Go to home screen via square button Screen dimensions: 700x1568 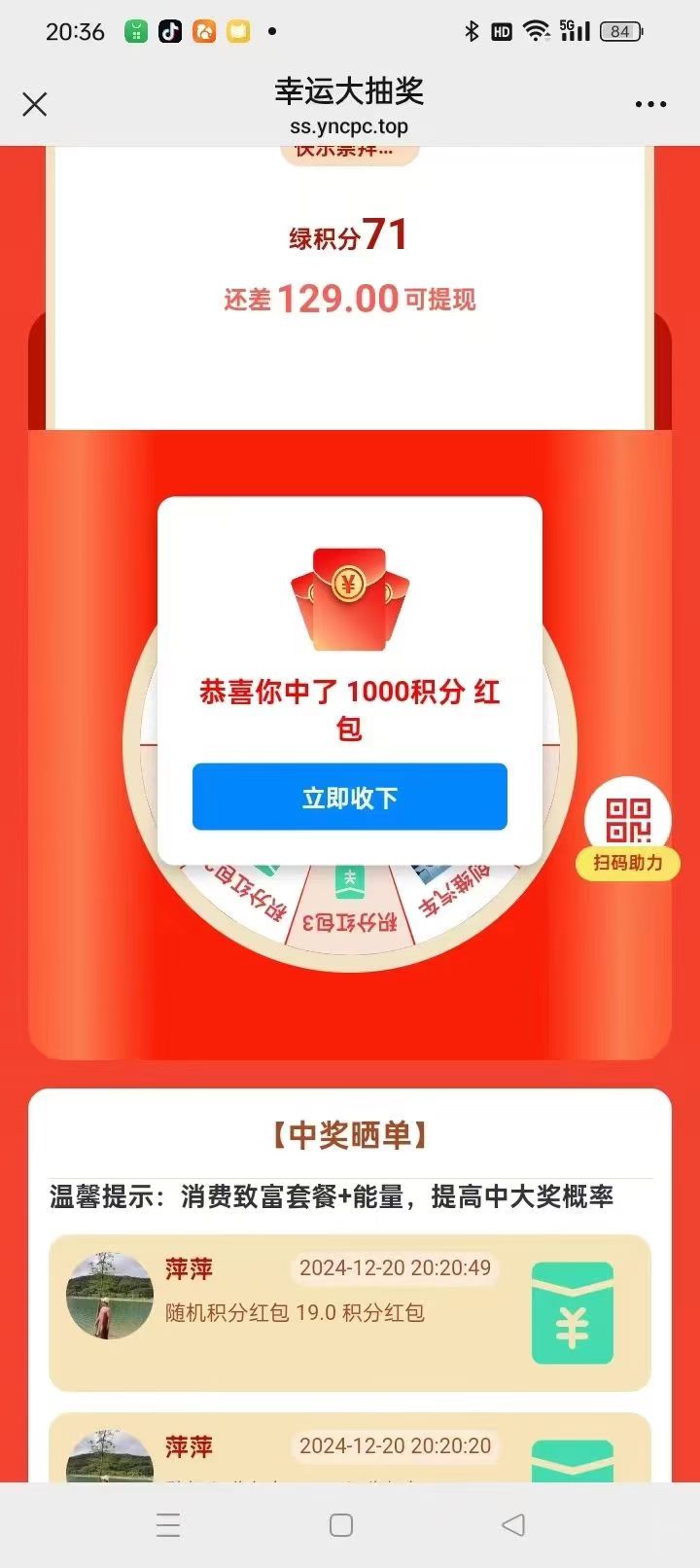[341, 1524]
